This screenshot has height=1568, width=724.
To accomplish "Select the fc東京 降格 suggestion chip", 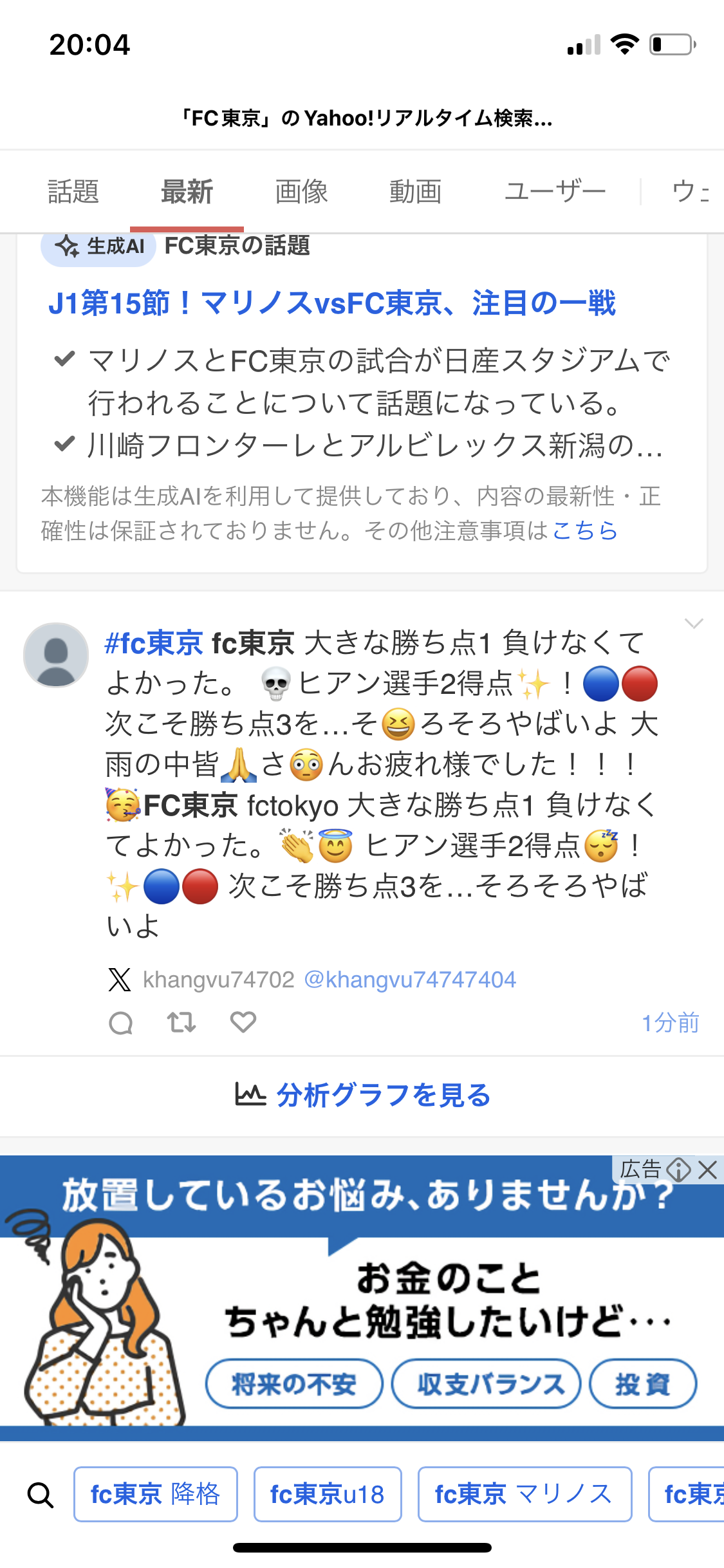I will pos(155,1495).
